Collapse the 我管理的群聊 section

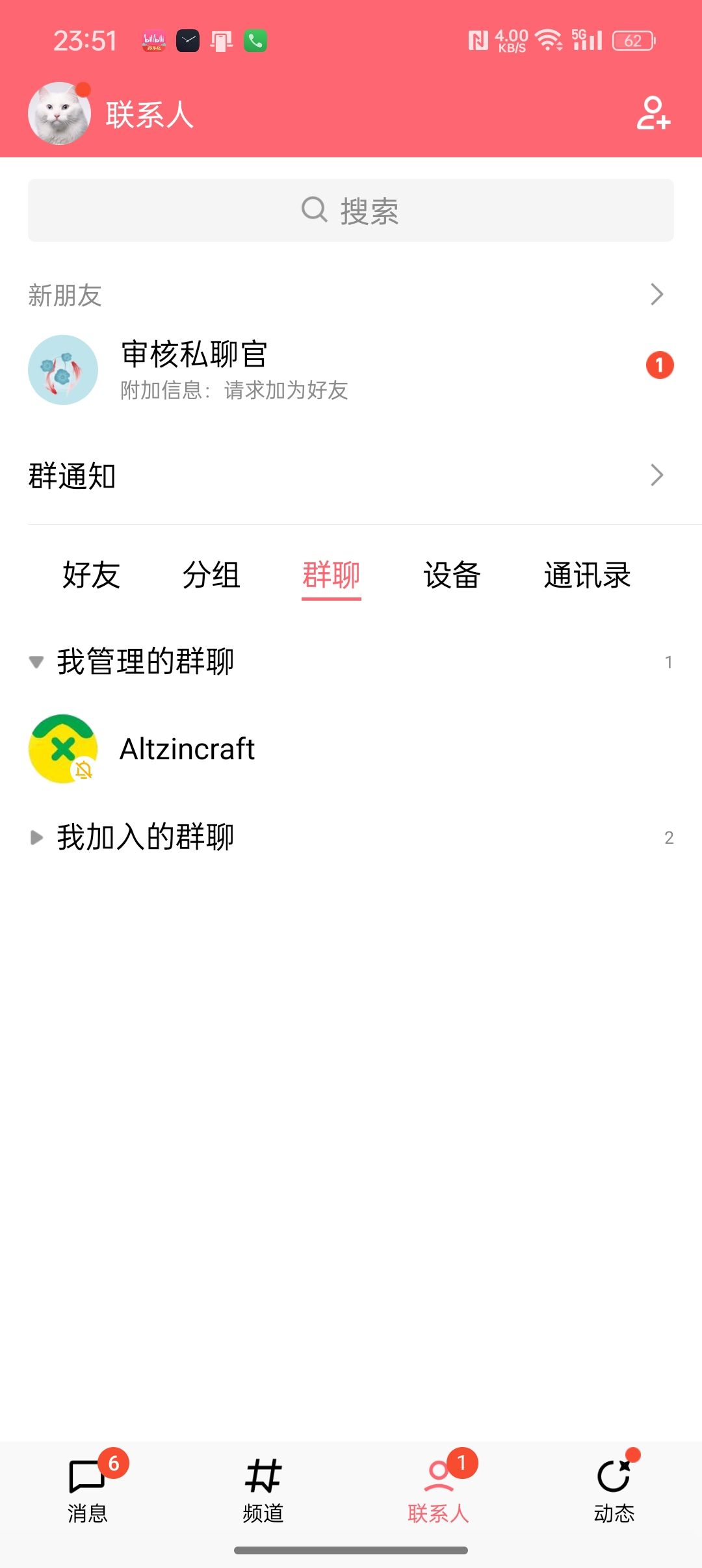coord(144,662)
